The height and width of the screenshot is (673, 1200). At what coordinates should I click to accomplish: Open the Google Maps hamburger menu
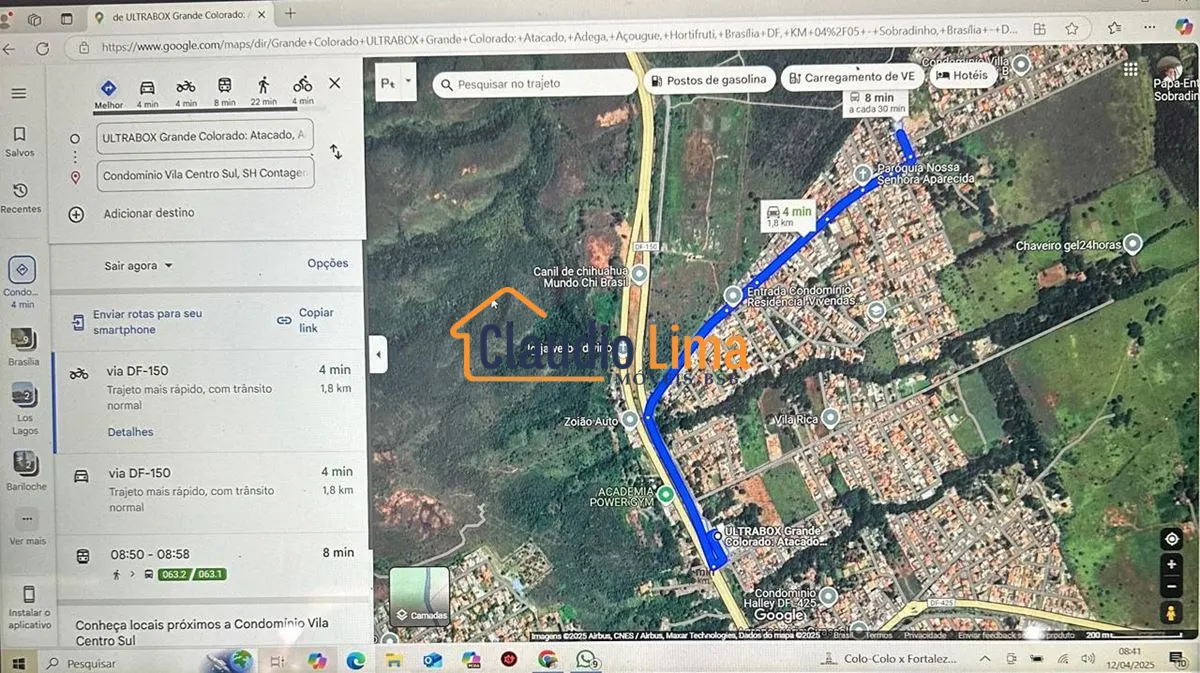19,93
